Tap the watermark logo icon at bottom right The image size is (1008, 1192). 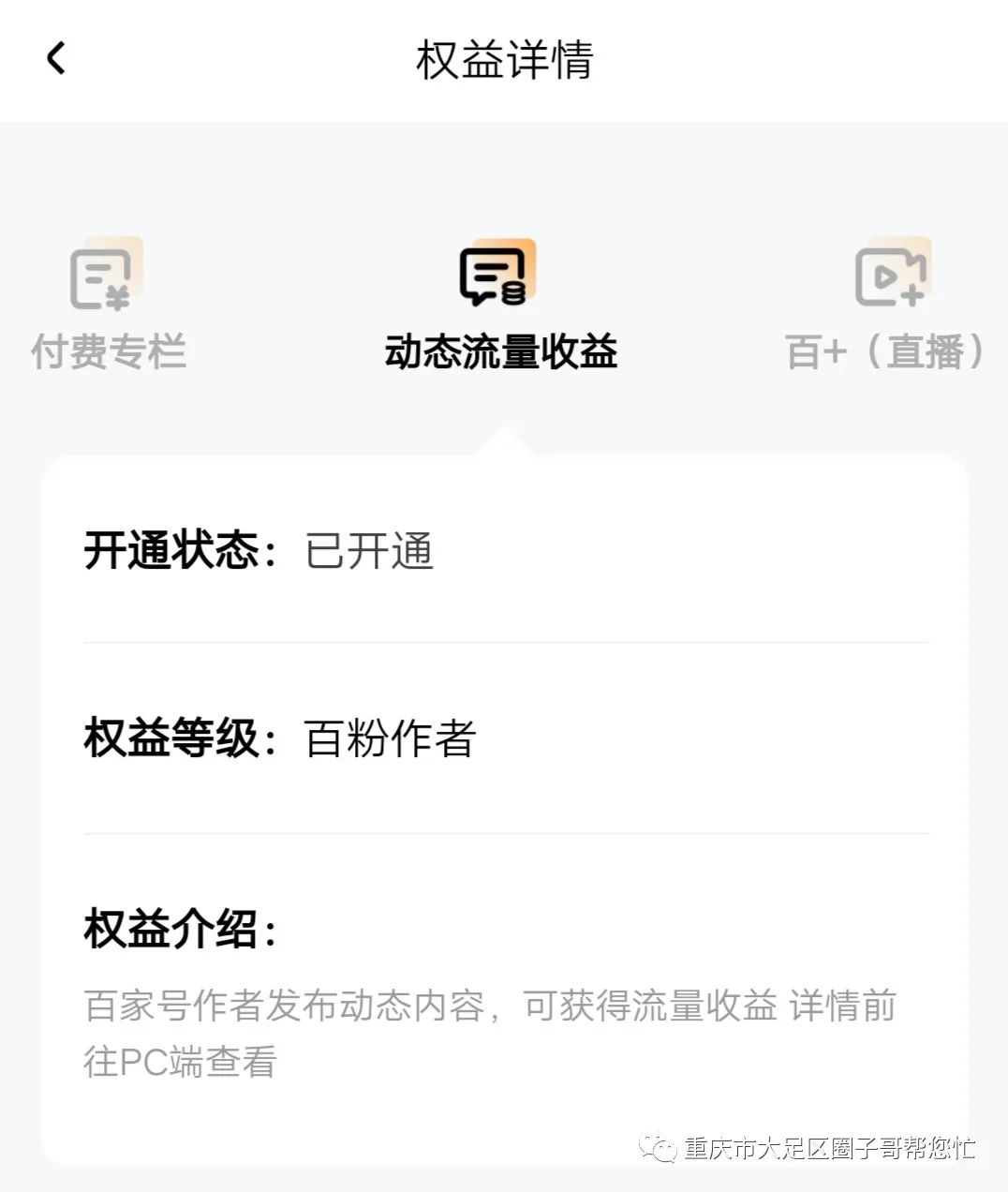point(658,1145)
